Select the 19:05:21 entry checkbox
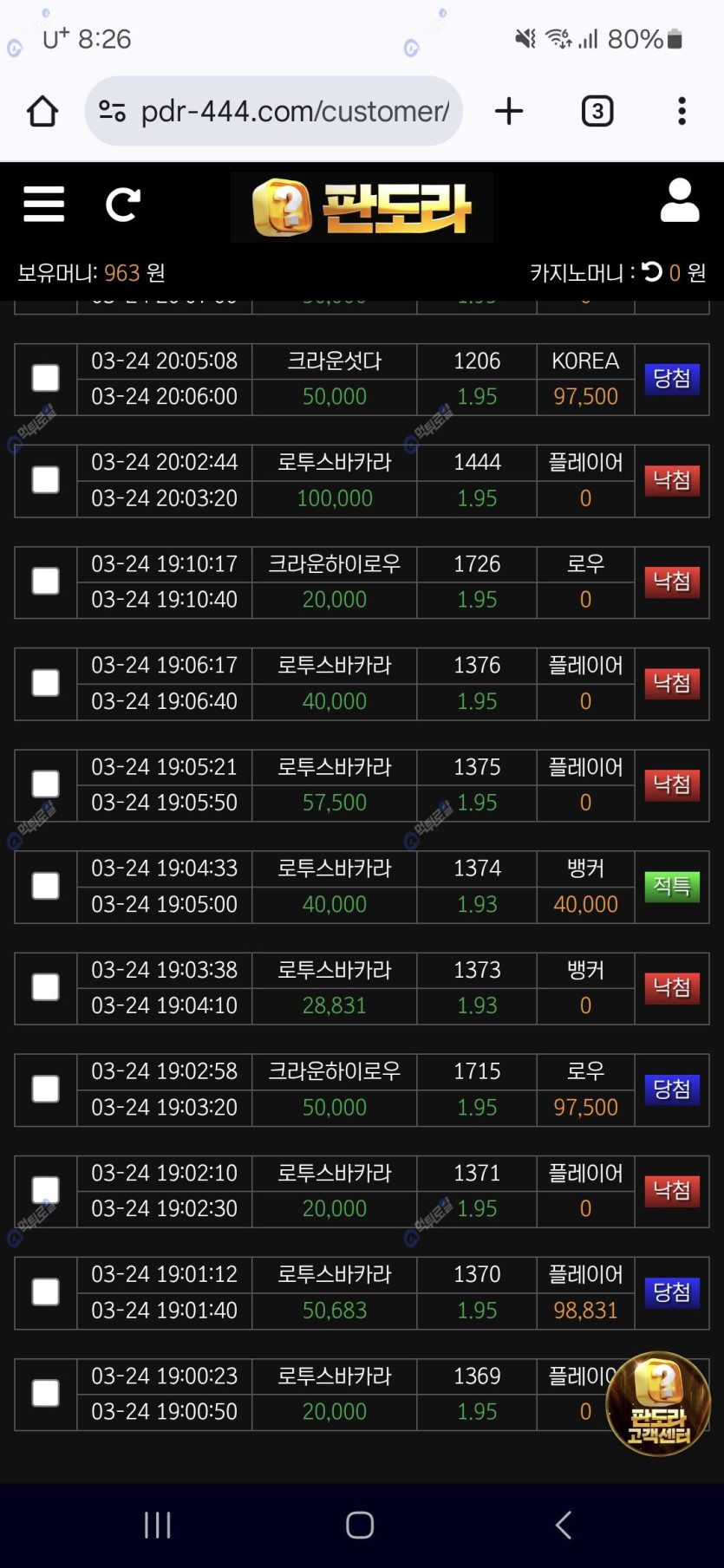 click(x=46, y=784)
